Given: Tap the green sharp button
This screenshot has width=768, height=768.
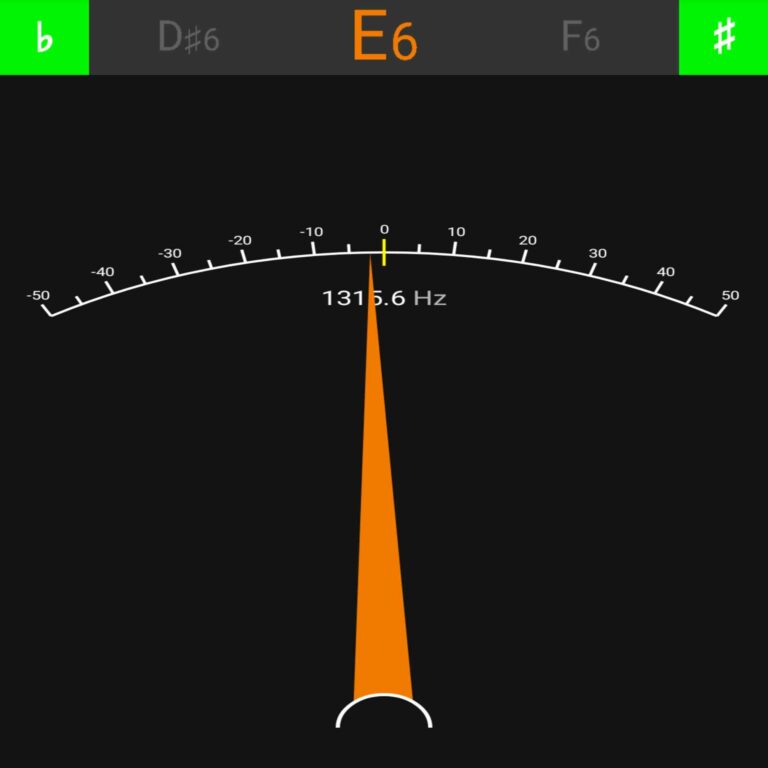Looking at the screenshot, I should [723, 37].
